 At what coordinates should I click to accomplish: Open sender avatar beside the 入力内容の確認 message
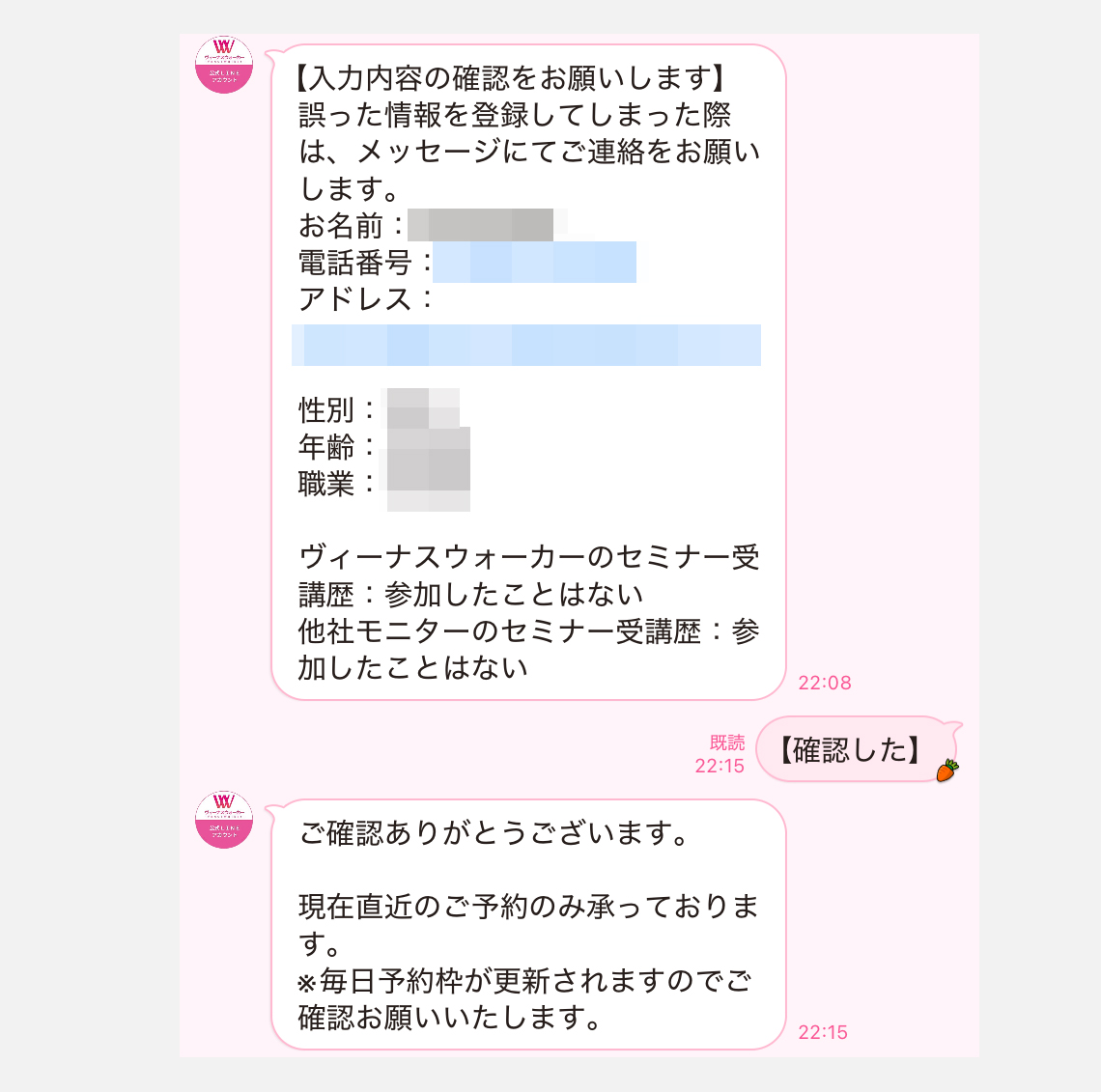point(224,65)
